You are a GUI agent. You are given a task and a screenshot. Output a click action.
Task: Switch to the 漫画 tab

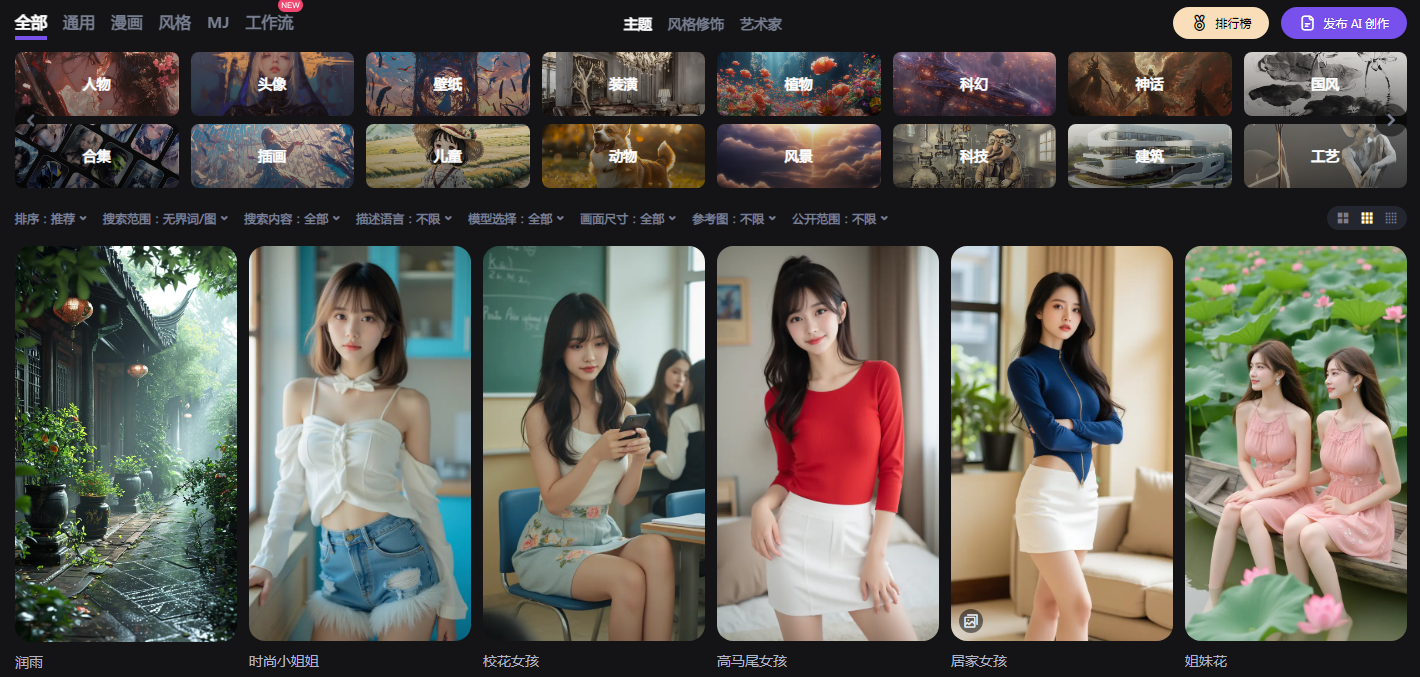pyautogui.click(x=126, y=23)
